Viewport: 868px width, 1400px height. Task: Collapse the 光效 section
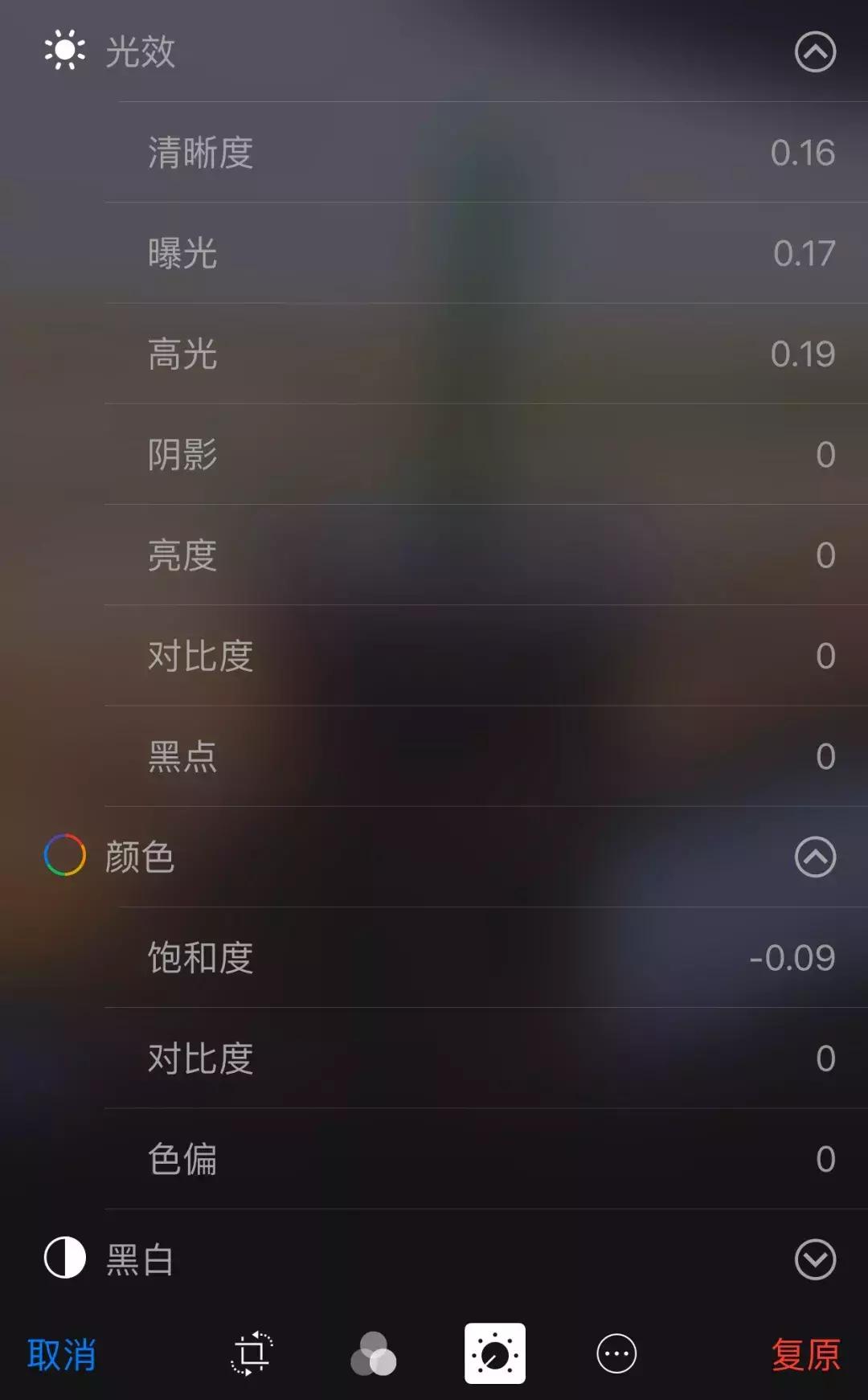tap(814, 51)
